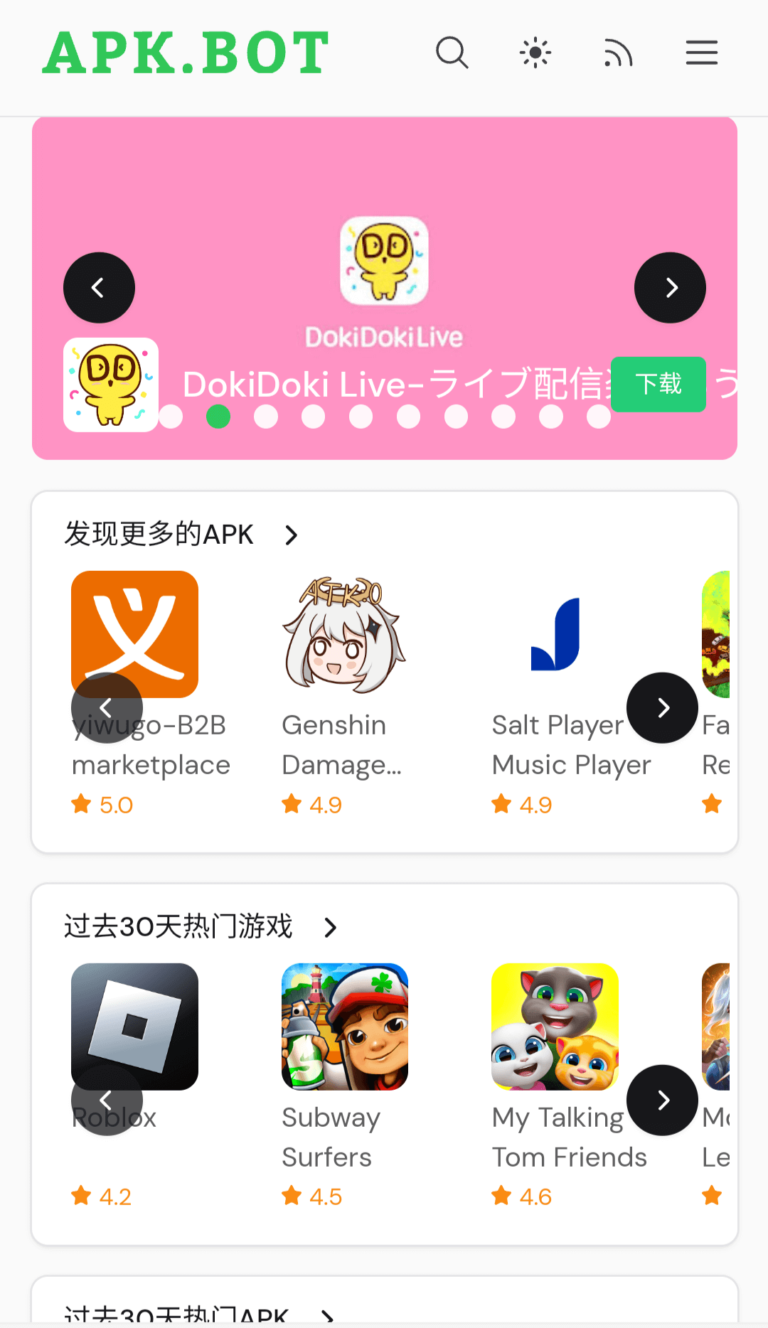Click the DokiDokiLive app icon in the banner

click(384, 262)
